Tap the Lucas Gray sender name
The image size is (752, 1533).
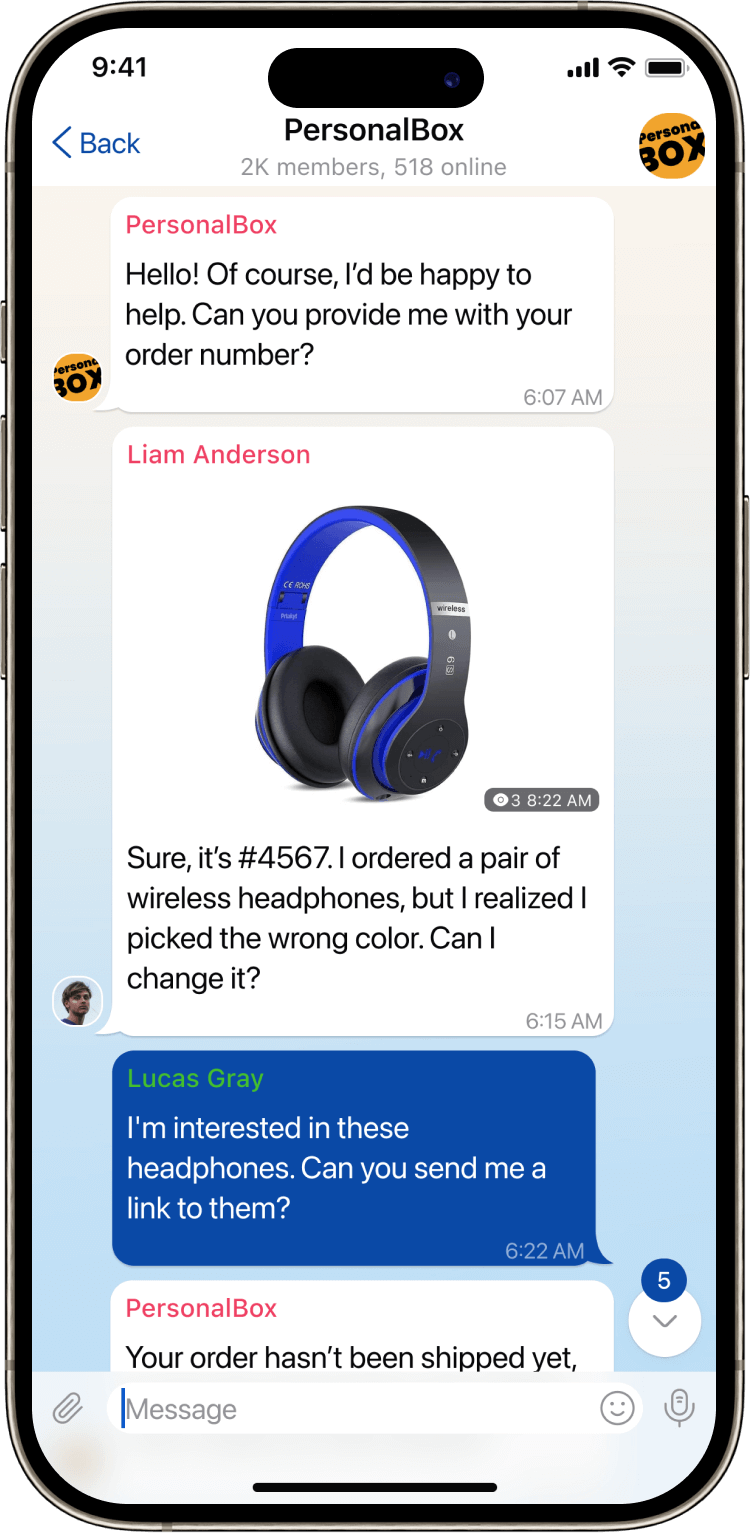[x=195, y=1078]
